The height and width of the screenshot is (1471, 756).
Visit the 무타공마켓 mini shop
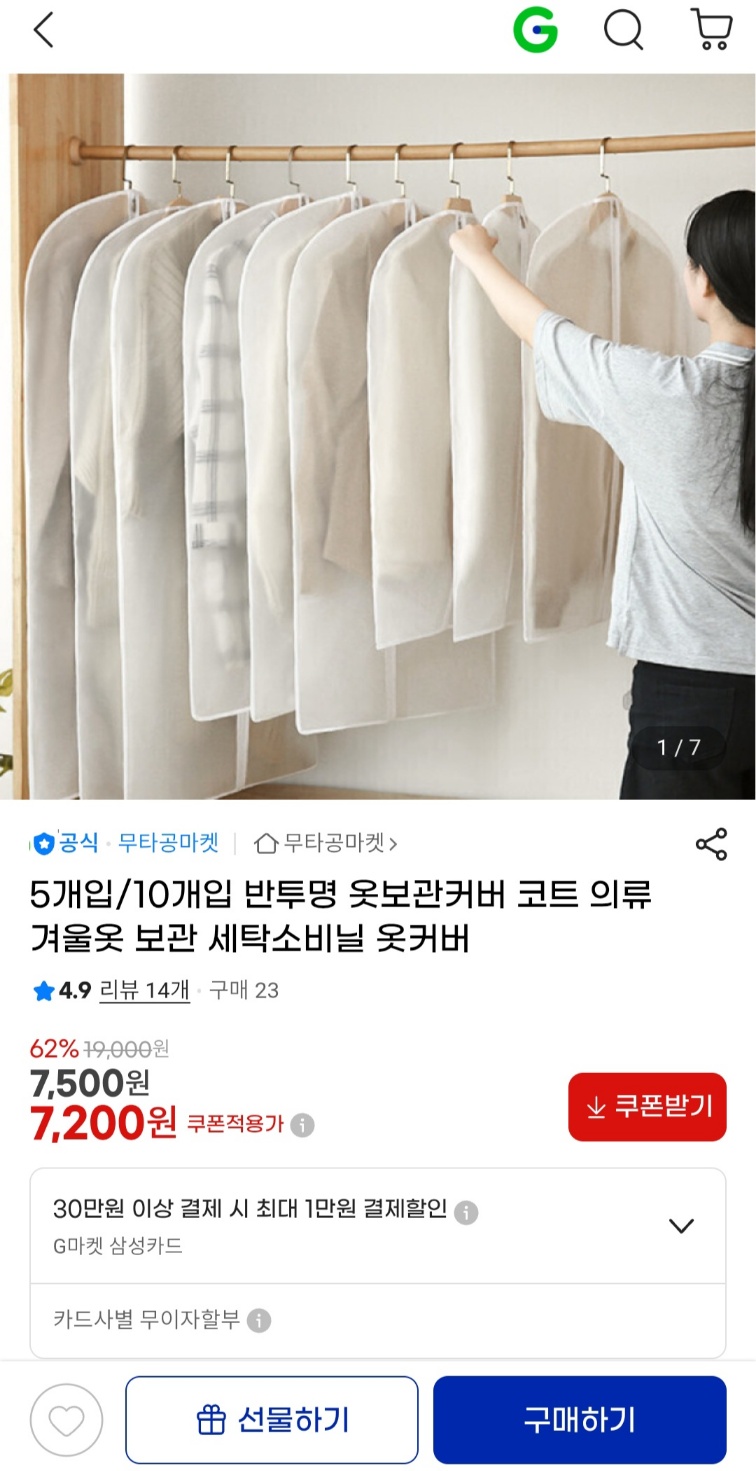click(327, 843)
